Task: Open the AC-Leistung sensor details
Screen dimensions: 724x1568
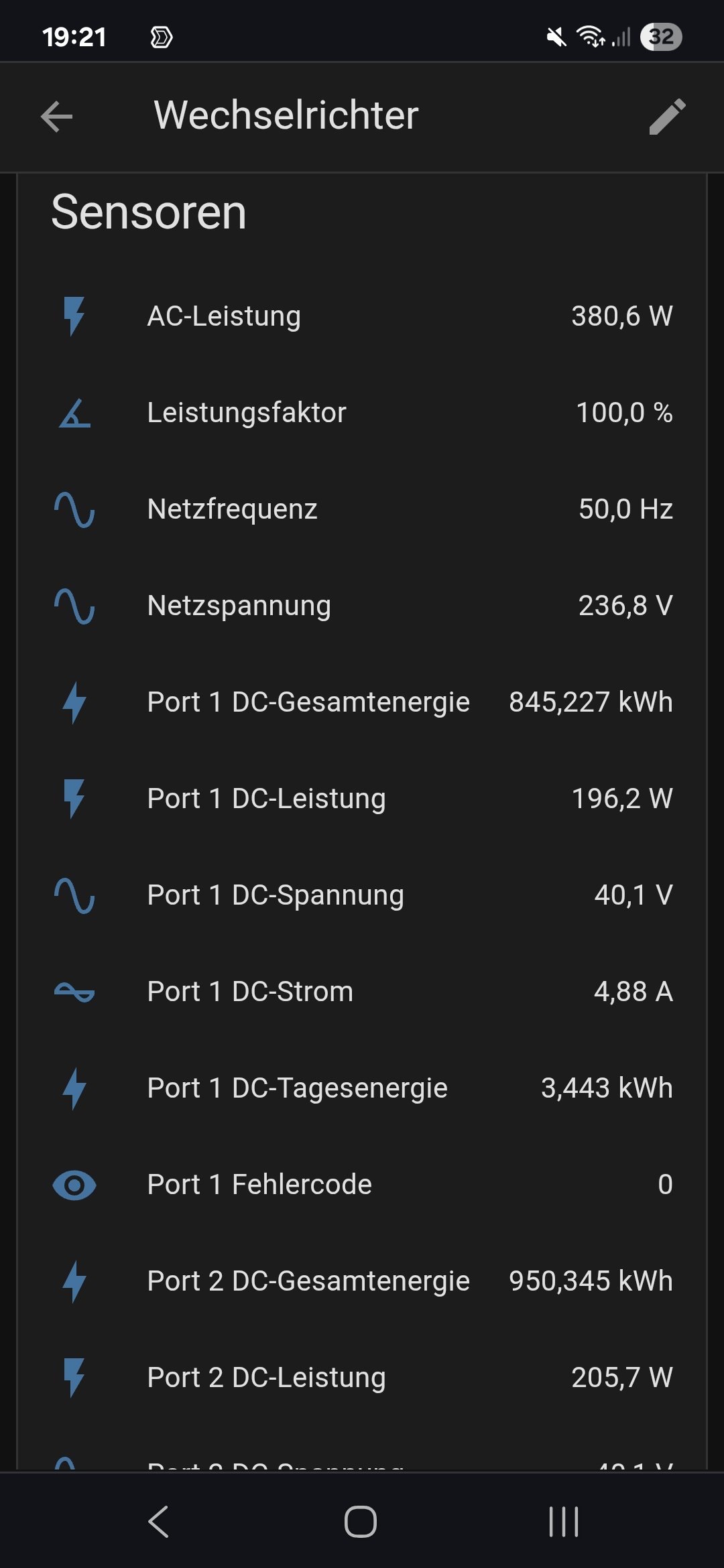Action: pos(362,316)
